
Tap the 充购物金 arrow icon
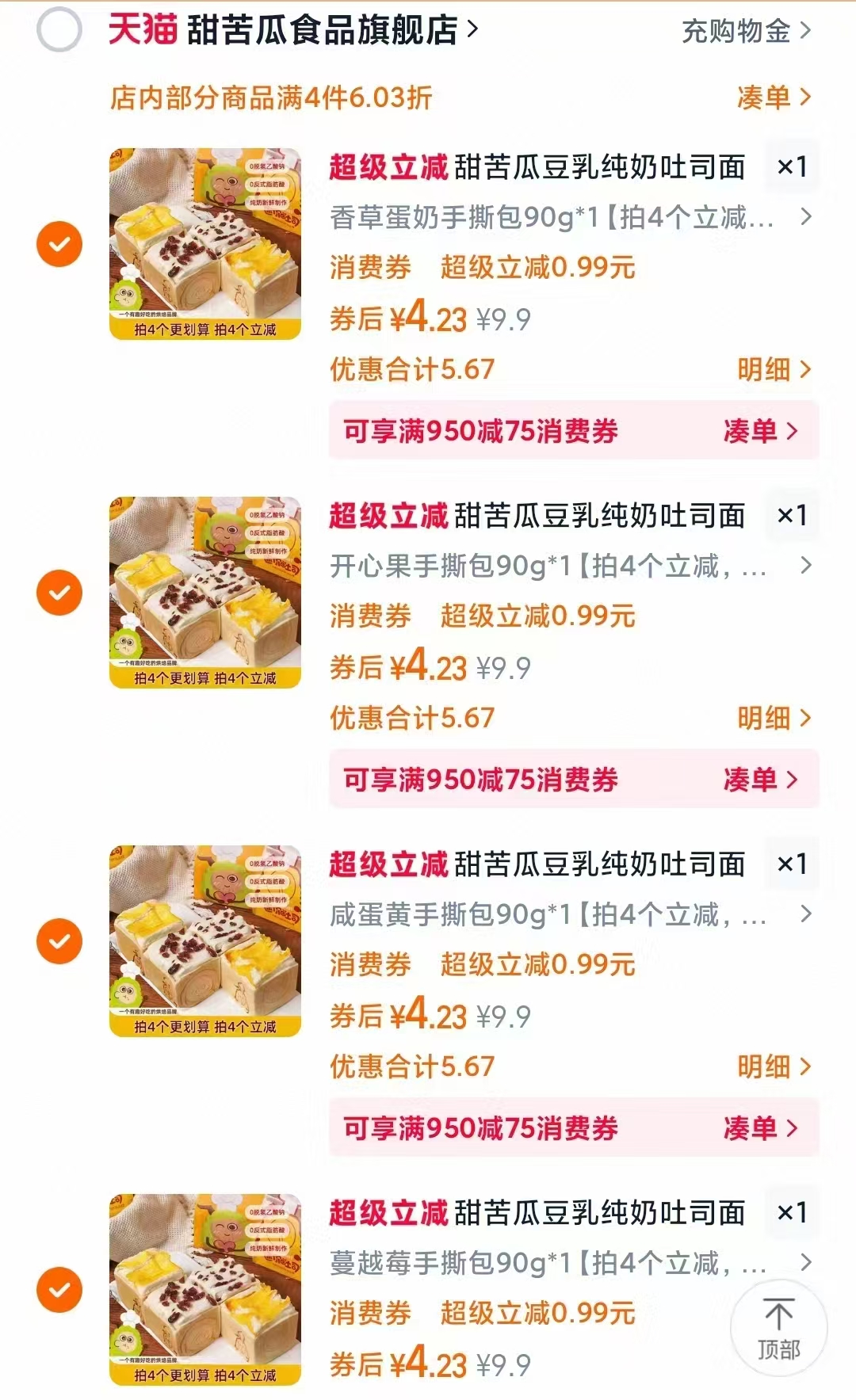coord(808,32)
